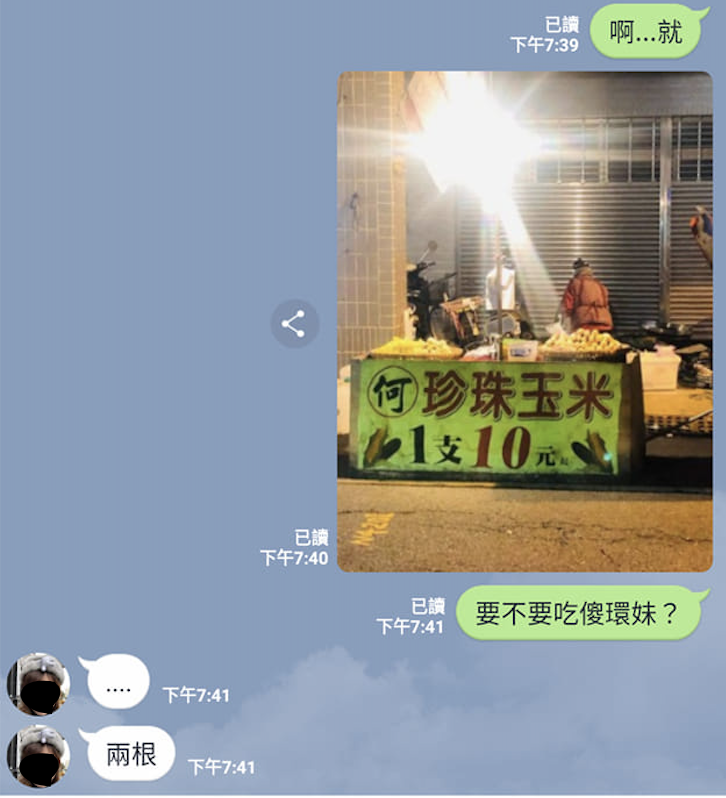This screenshot has width=726, height=798.
Task: Open sender's avatar beside the "...." message
Action: point(38,683)
